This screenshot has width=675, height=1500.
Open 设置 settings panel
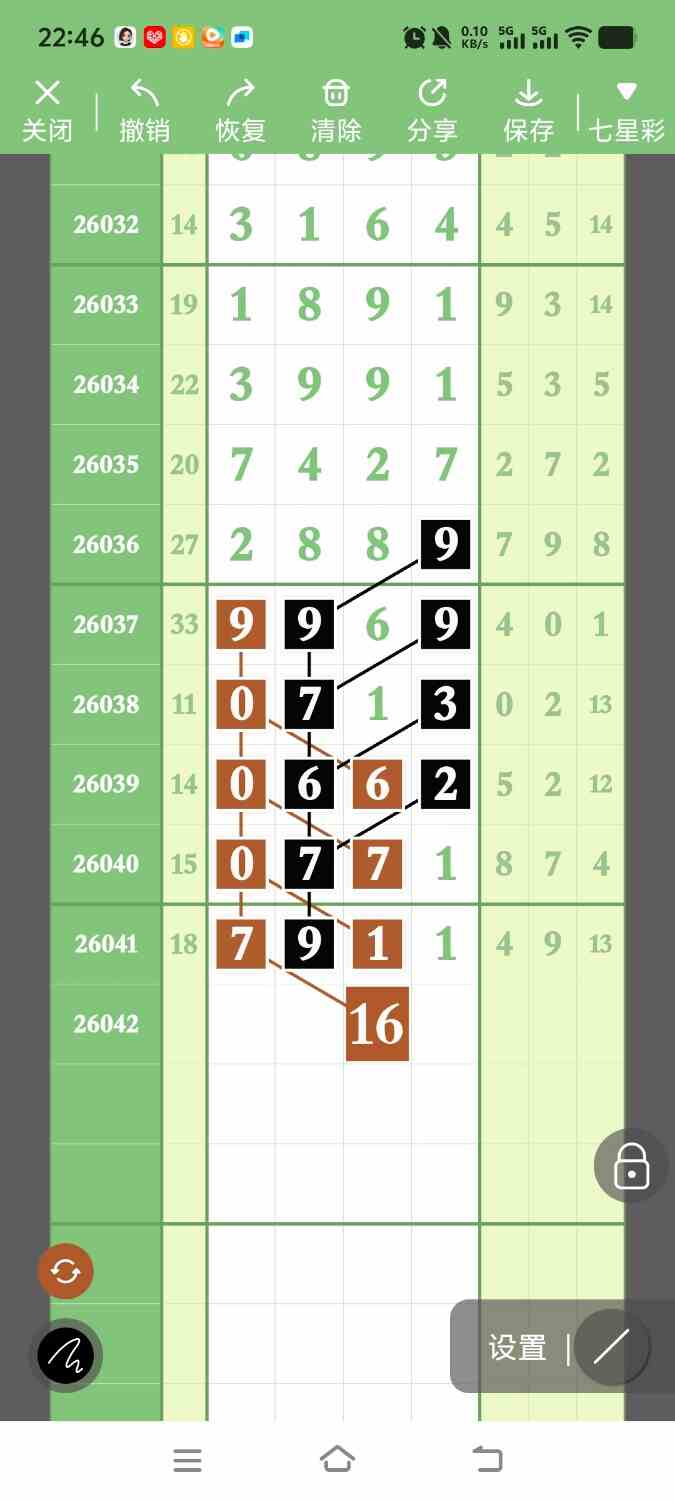[517, 1348]
